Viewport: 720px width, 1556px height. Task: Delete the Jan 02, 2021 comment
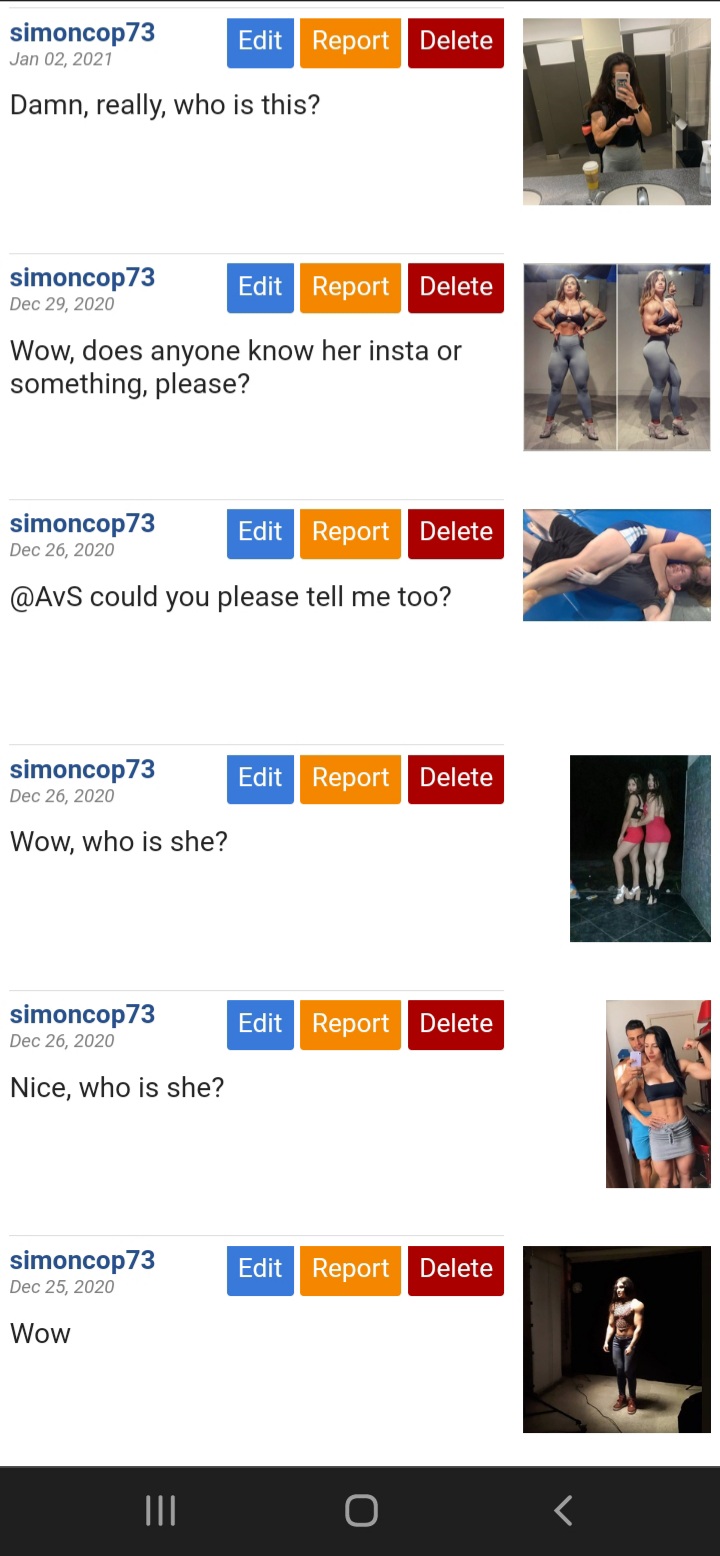pos(455,41)
